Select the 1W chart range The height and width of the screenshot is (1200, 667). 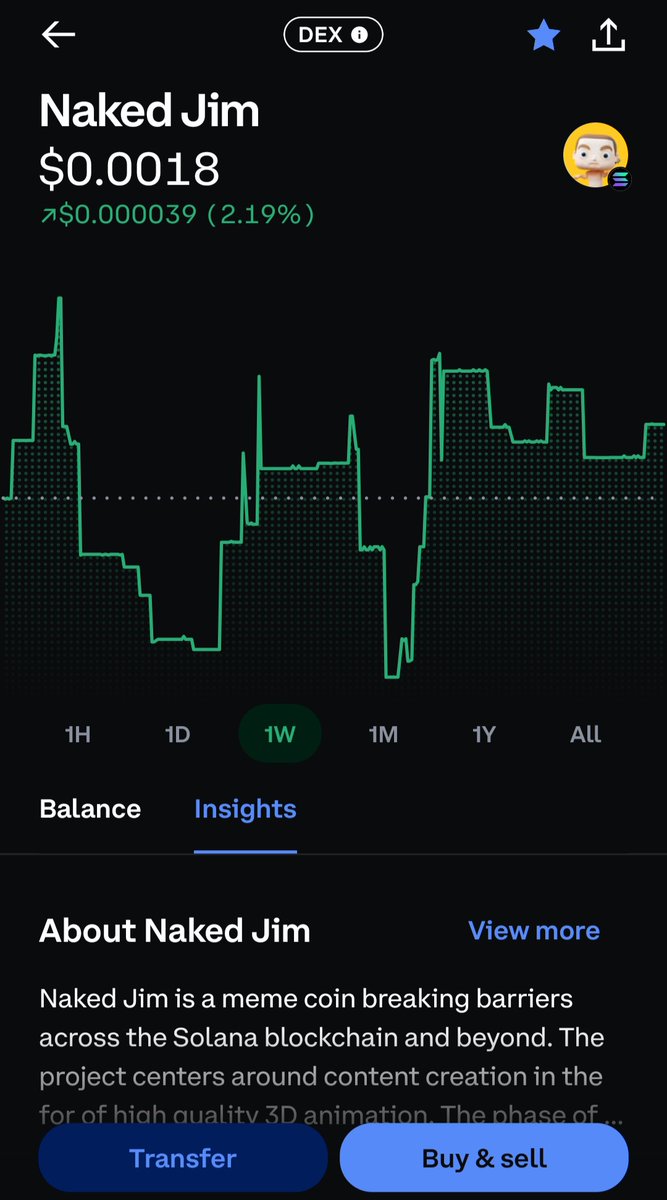coord(280,735)
